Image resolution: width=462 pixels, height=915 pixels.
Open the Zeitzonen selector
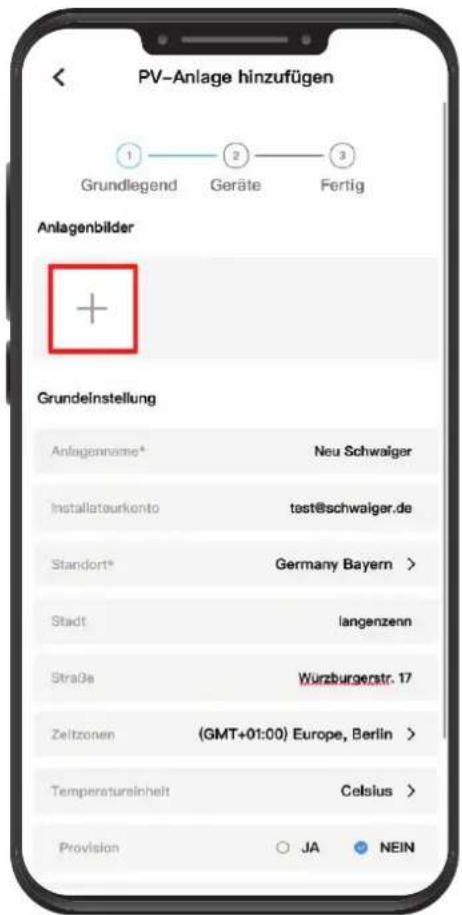click(235, 734)
